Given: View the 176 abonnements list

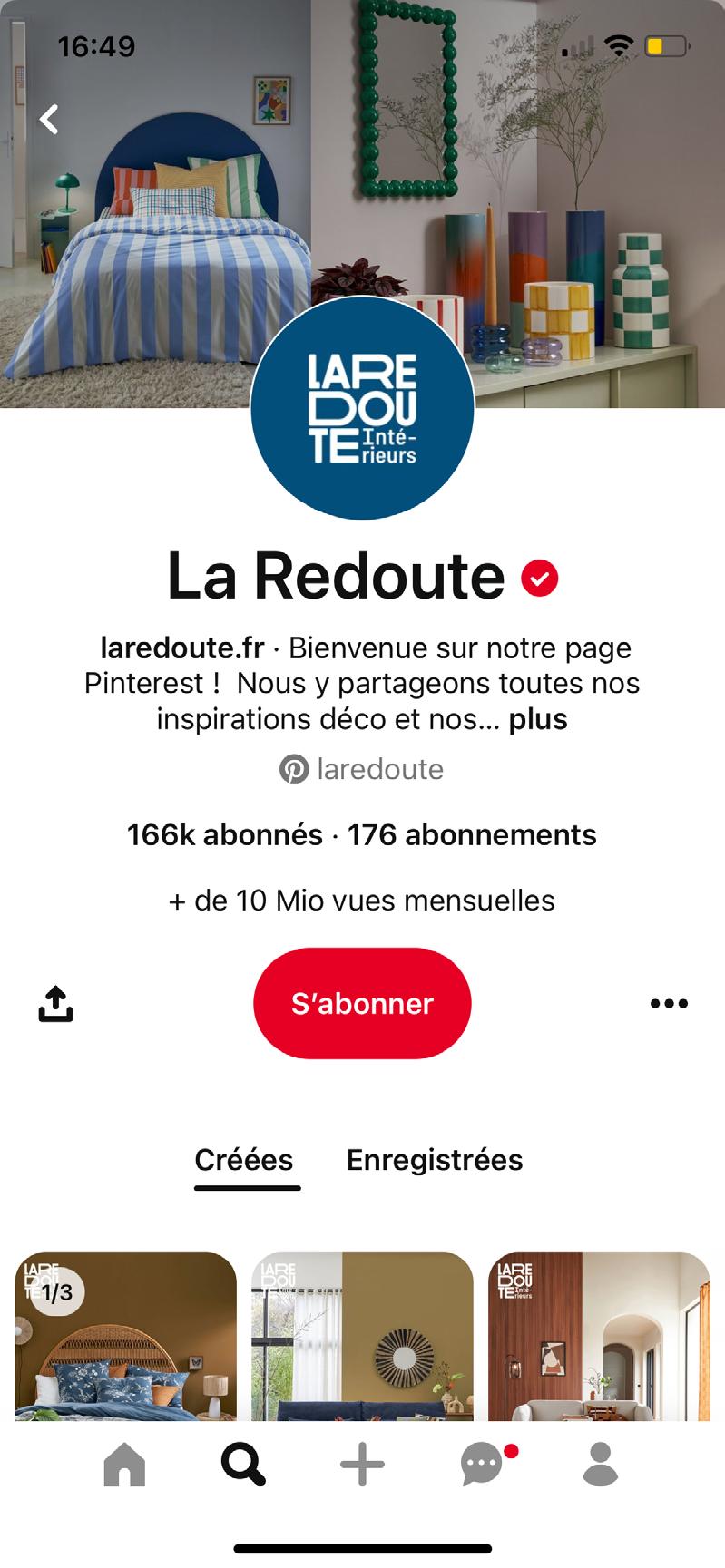Looking at the screenshot, I should click(x=472, y=835).
